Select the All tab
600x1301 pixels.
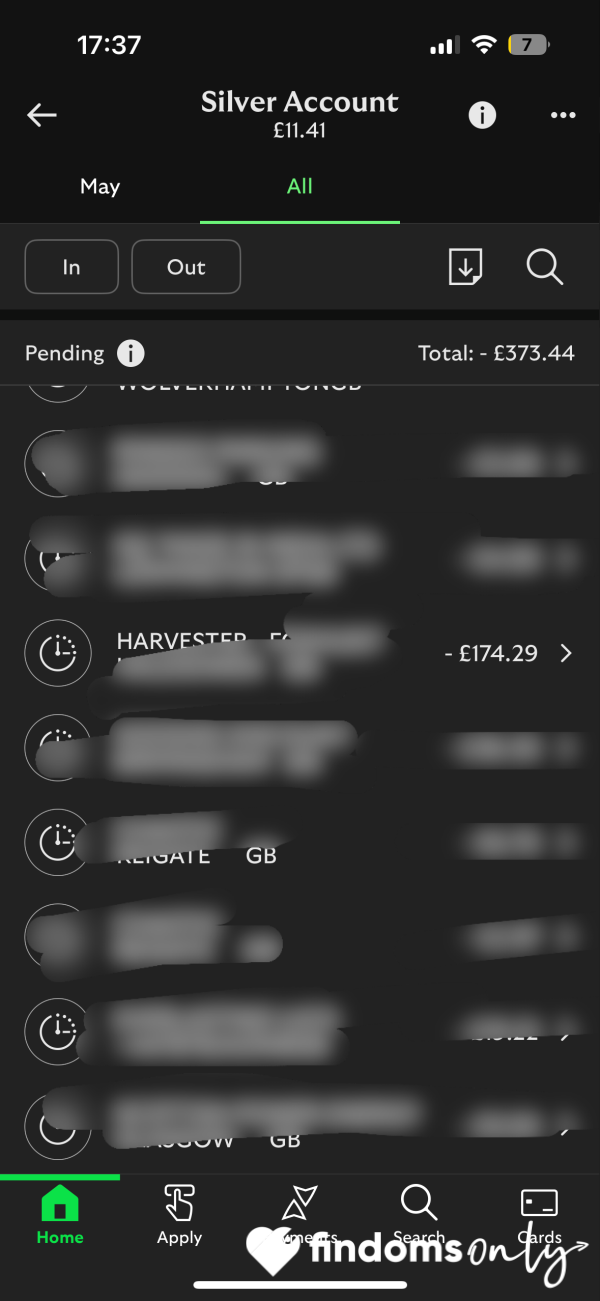300,186
